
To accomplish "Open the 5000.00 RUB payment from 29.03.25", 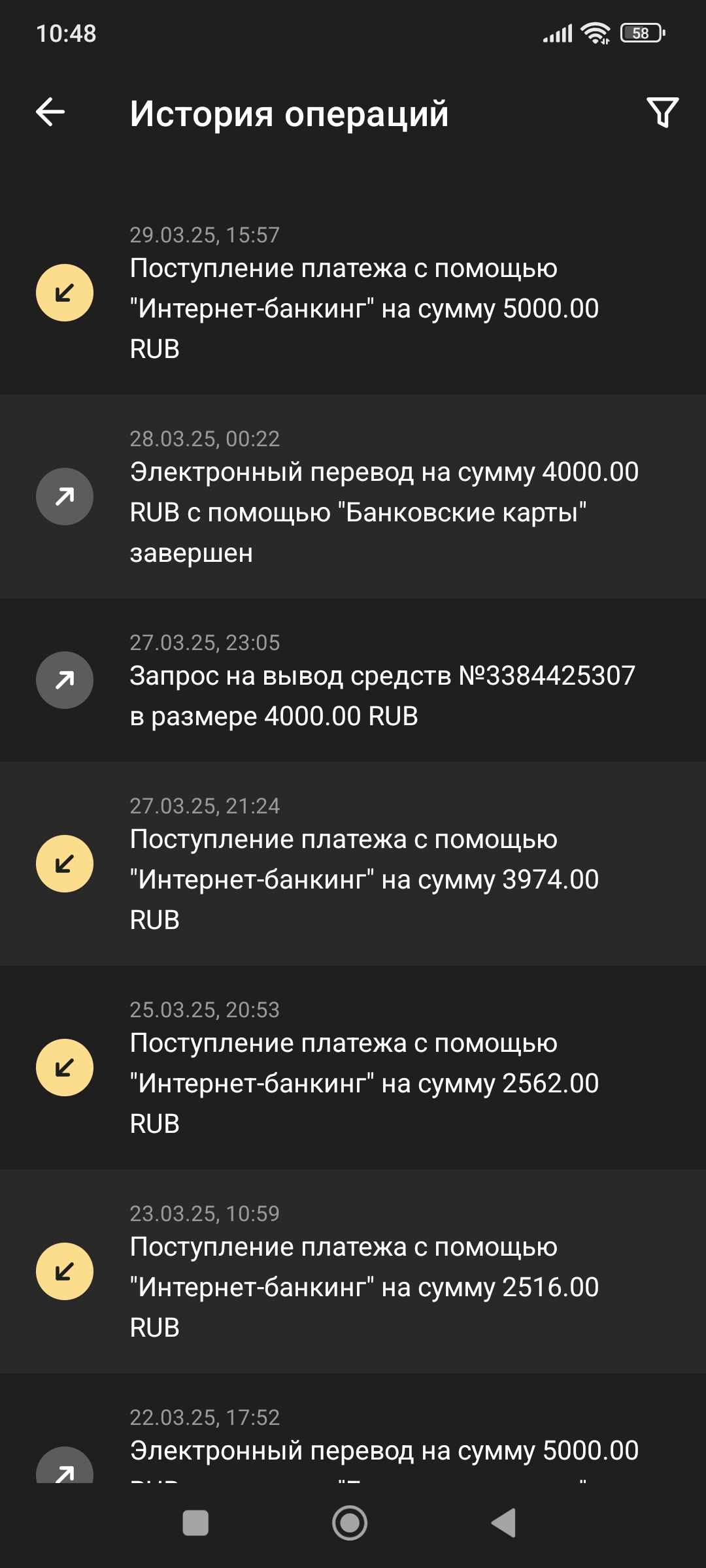I will pos(353,293).
